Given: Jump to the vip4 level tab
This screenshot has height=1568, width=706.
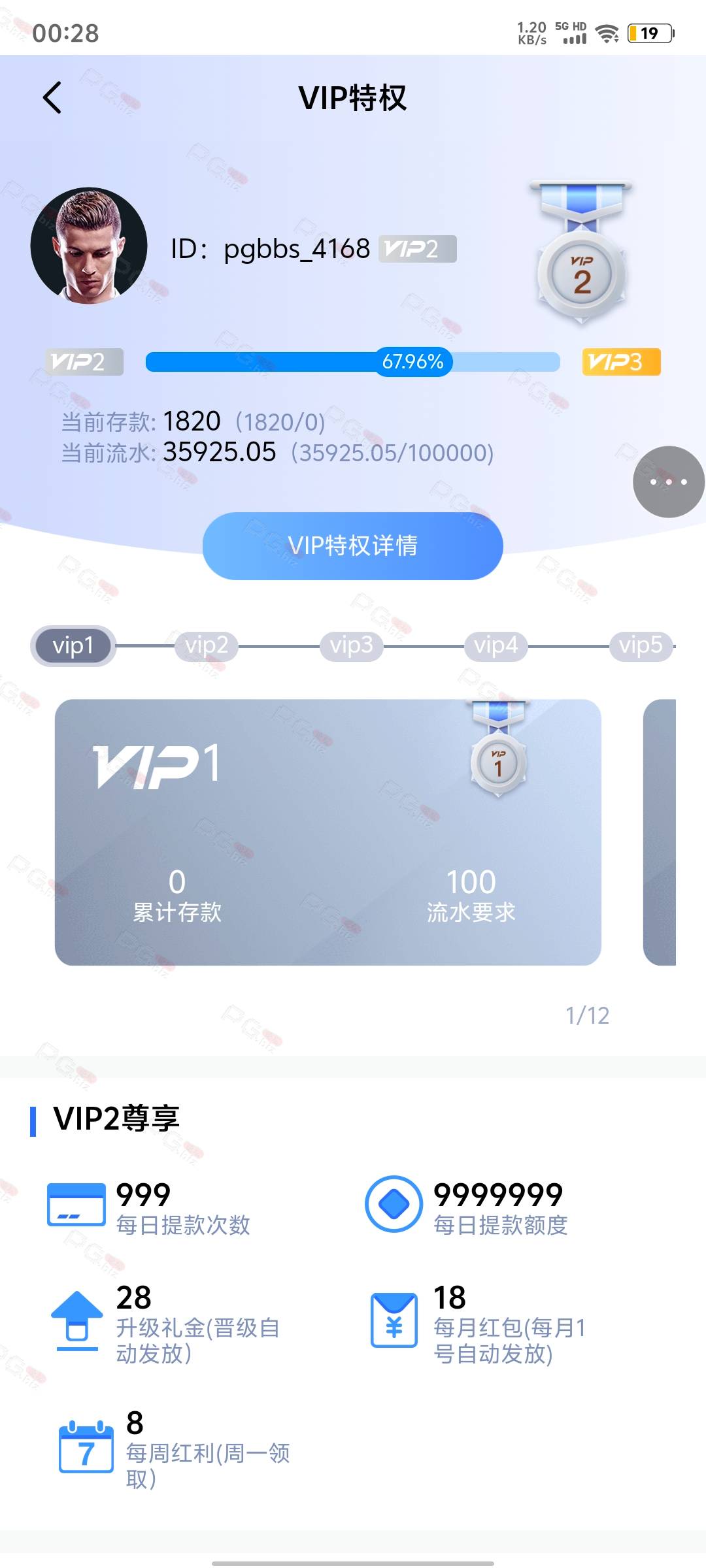Looking at the screenshot, I should 496,645.
